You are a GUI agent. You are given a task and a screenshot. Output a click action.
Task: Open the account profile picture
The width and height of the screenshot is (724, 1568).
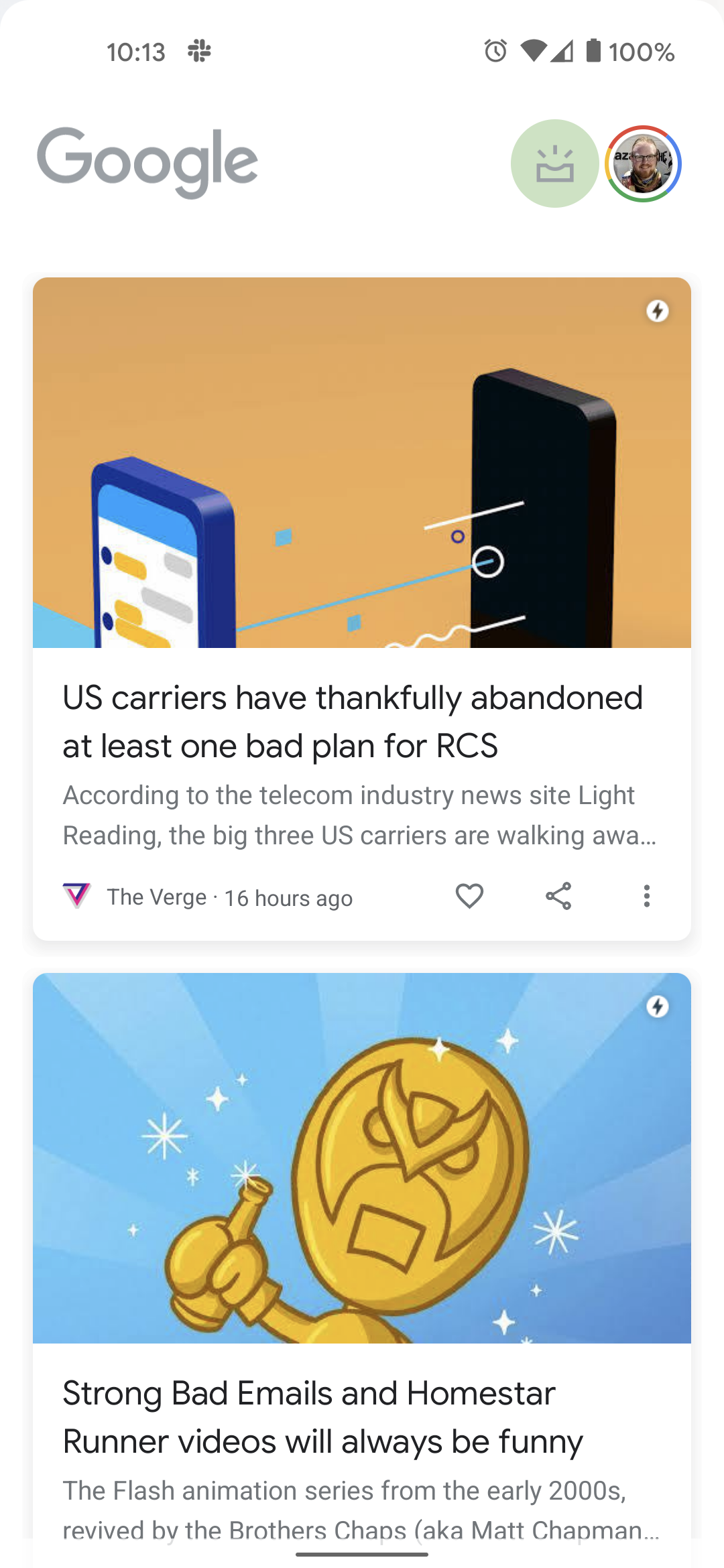coord(643,164)
